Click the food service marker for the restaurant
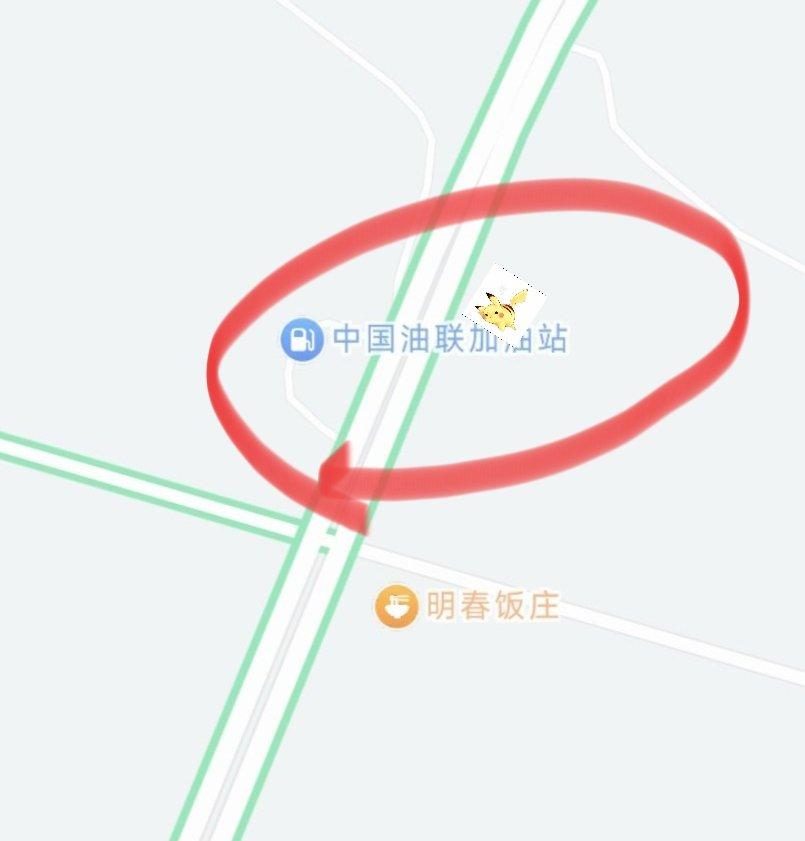Viewport: 805px width, 841px height. point(396,605)
